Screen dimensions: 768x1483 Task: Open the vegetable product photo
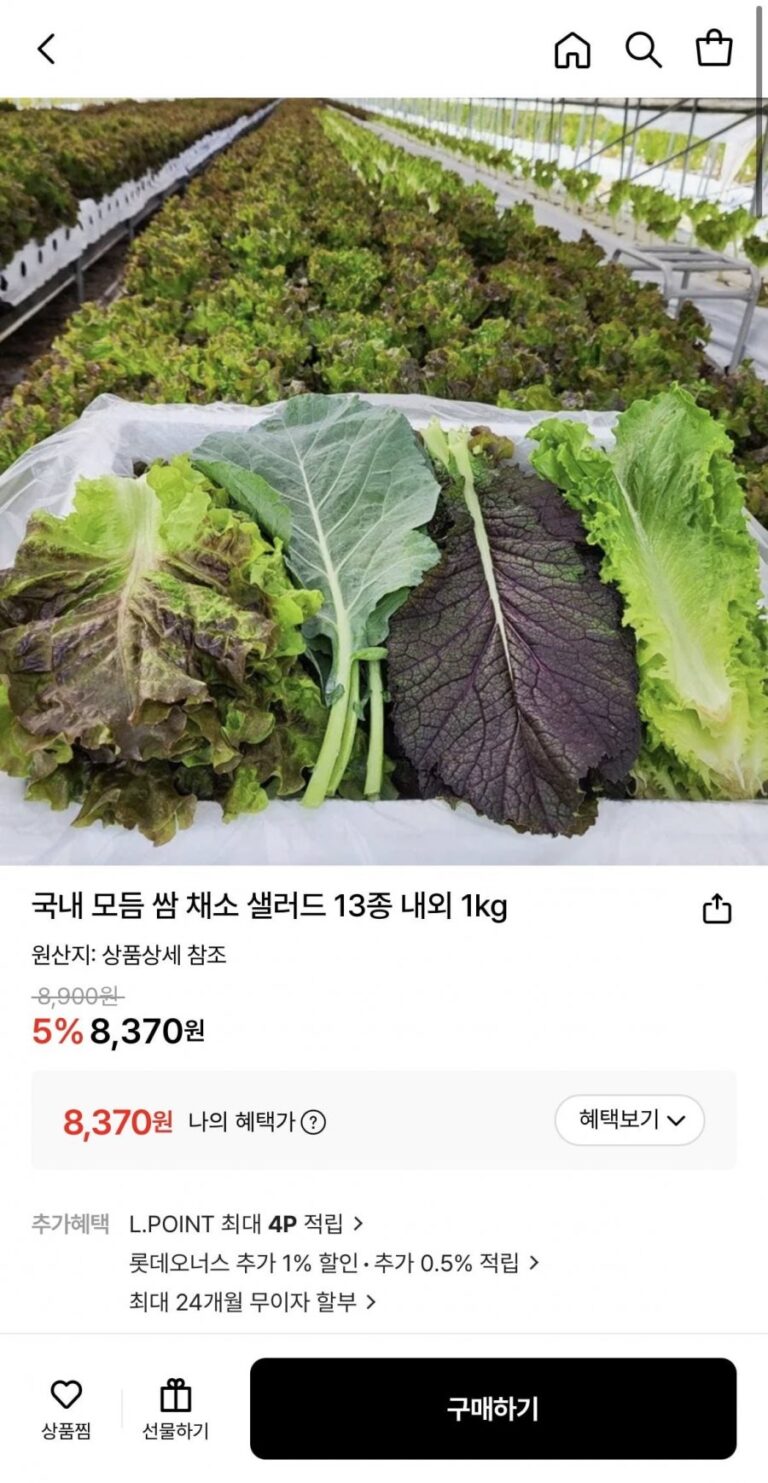pos(384,480)
